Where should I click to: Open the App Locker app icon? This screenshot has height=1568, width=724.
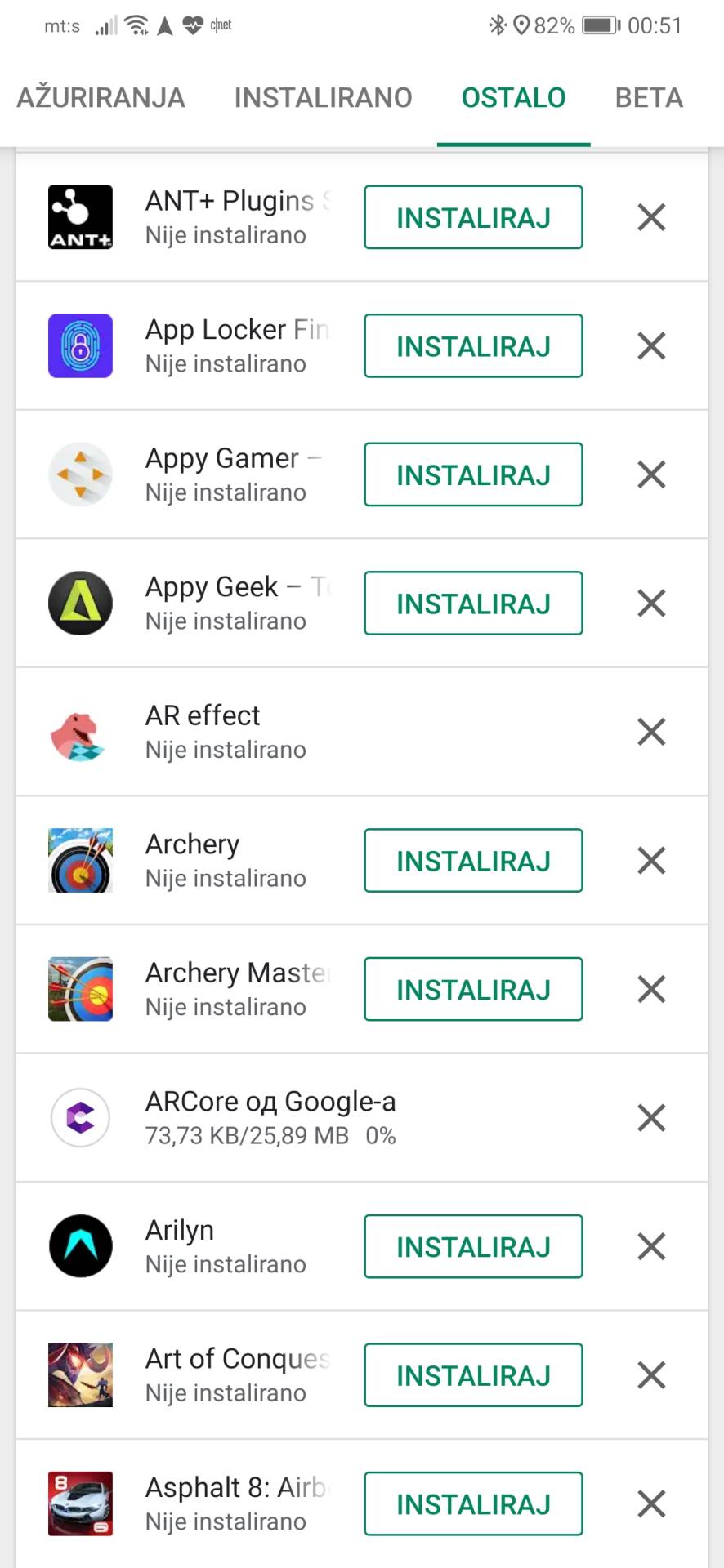pos(80,345)
